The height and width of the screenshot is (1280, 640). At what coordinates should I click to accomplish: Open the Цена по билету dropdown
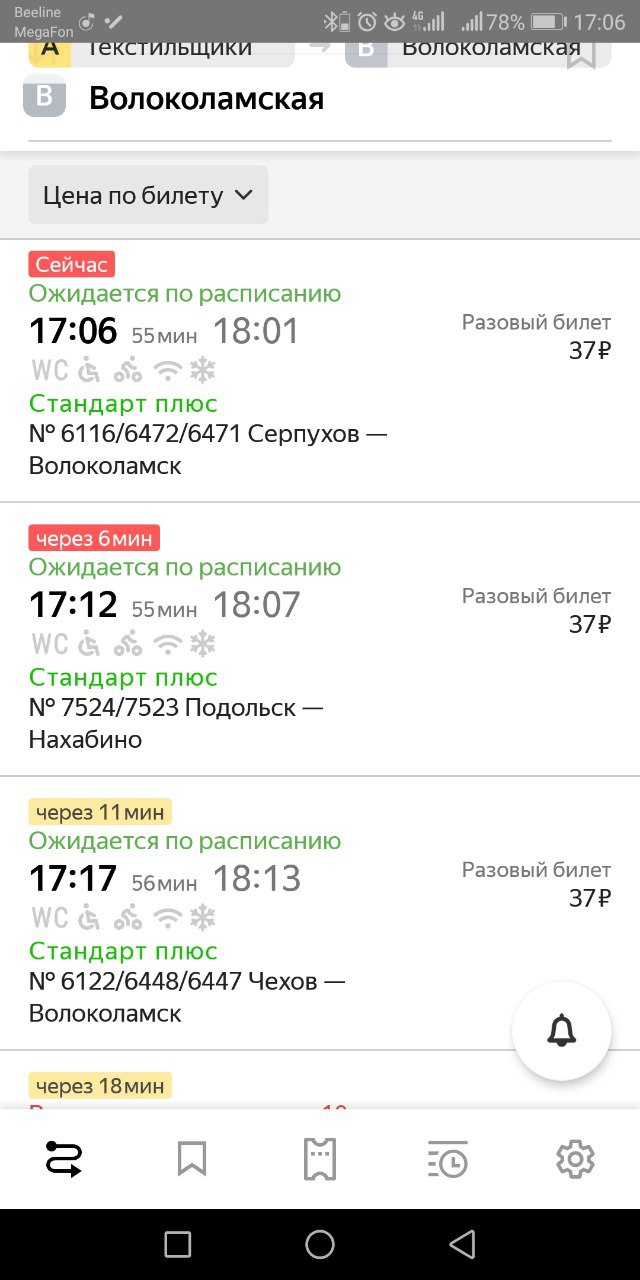(x=148, y=195)
